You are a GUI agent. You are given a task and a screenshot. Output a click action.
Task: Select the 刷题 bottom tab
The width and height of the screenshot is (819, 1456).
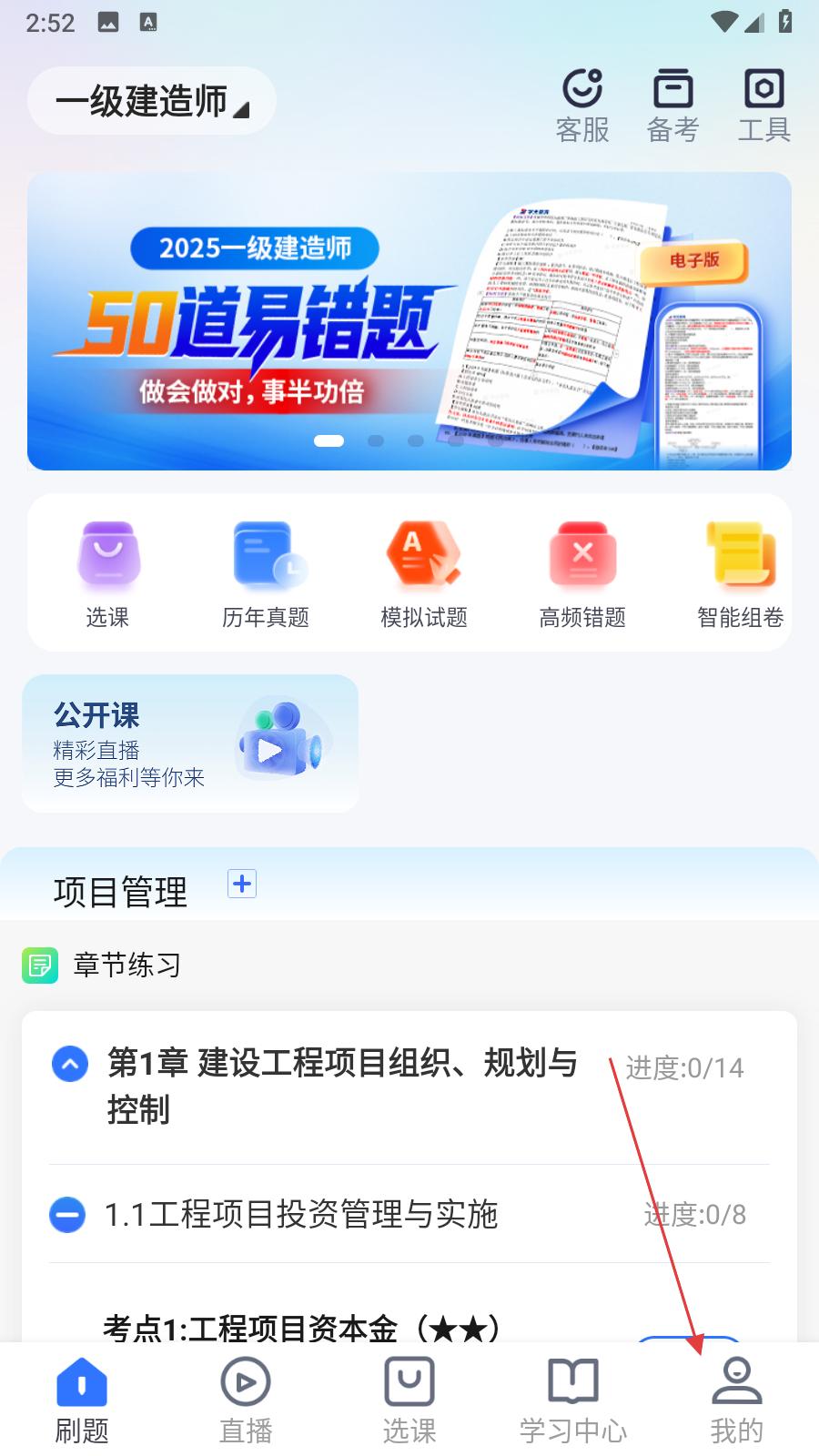click(x=82, y=1400)
